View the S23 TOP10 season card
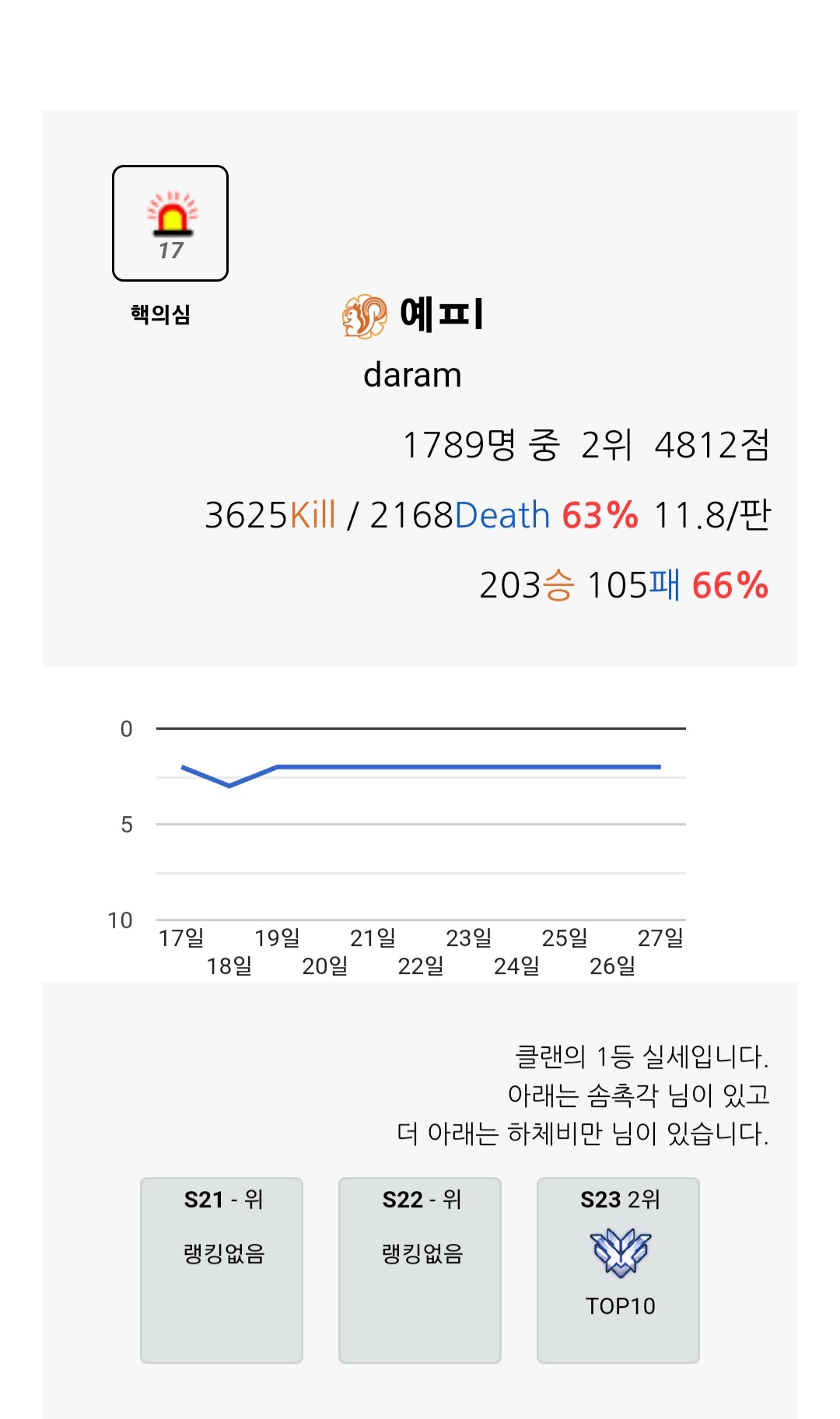Screen dimensions: 840x1419 618,1270
